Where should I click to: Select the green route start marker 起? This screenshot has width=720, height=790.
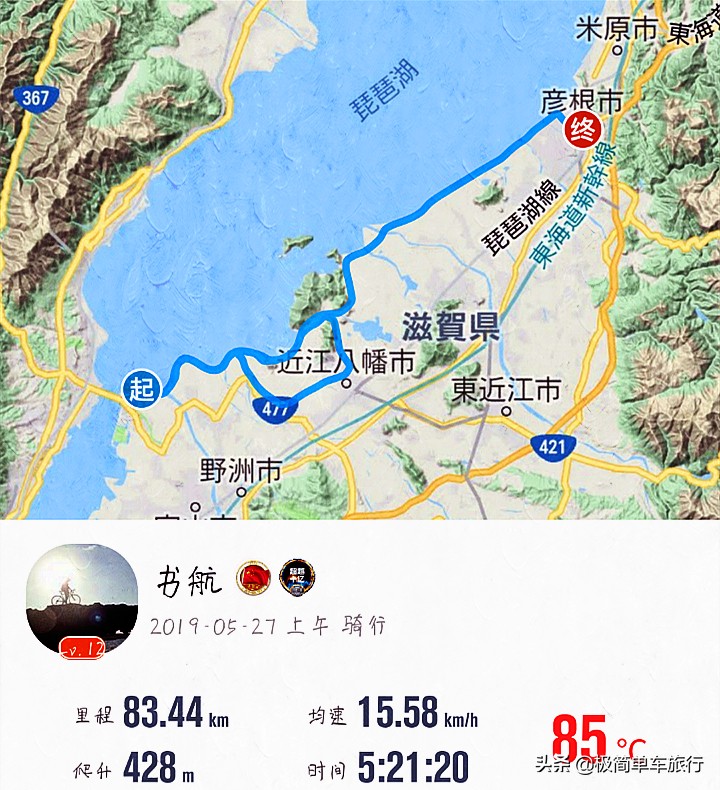tap(139, 388)
